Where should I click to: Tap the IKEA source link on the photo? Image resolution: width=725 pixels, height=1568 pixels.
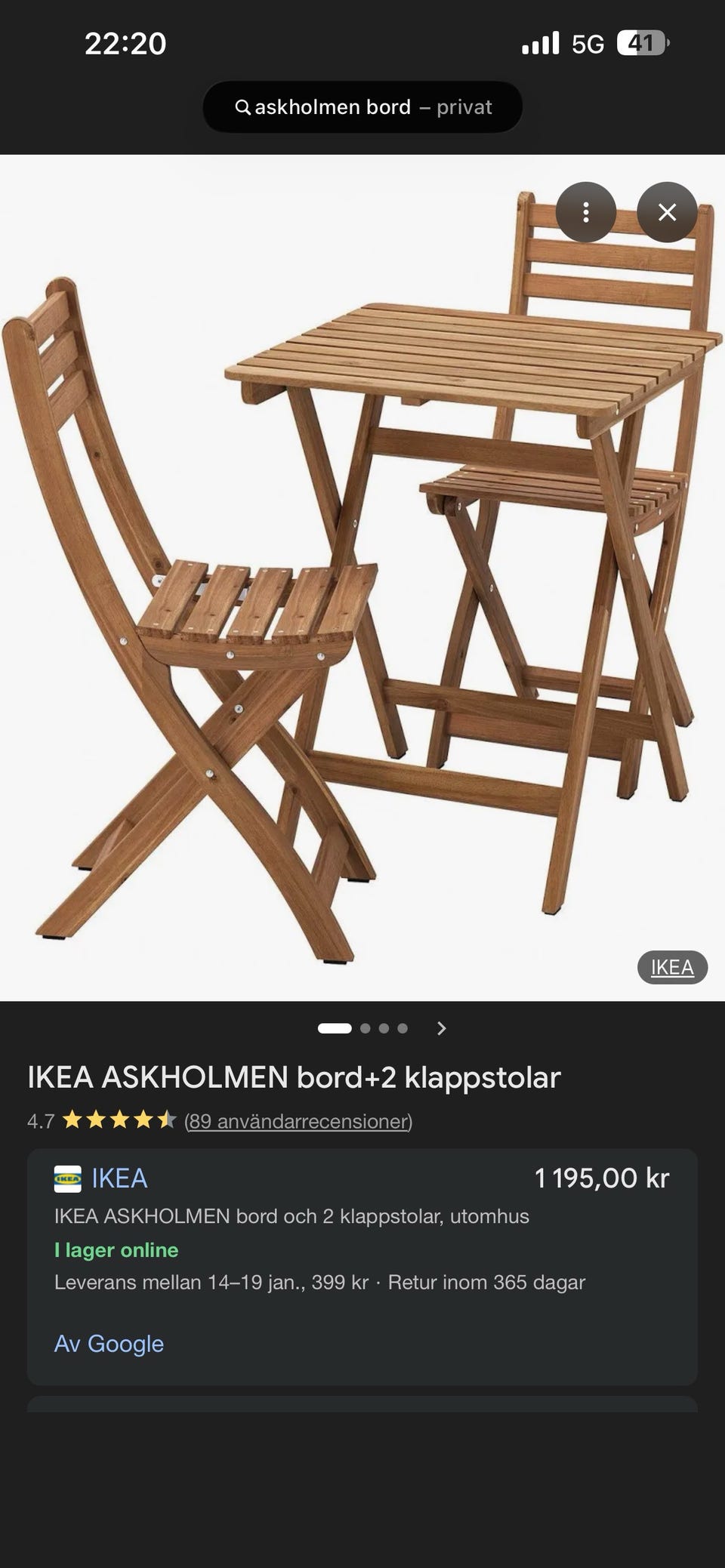[x=673, y=966]
